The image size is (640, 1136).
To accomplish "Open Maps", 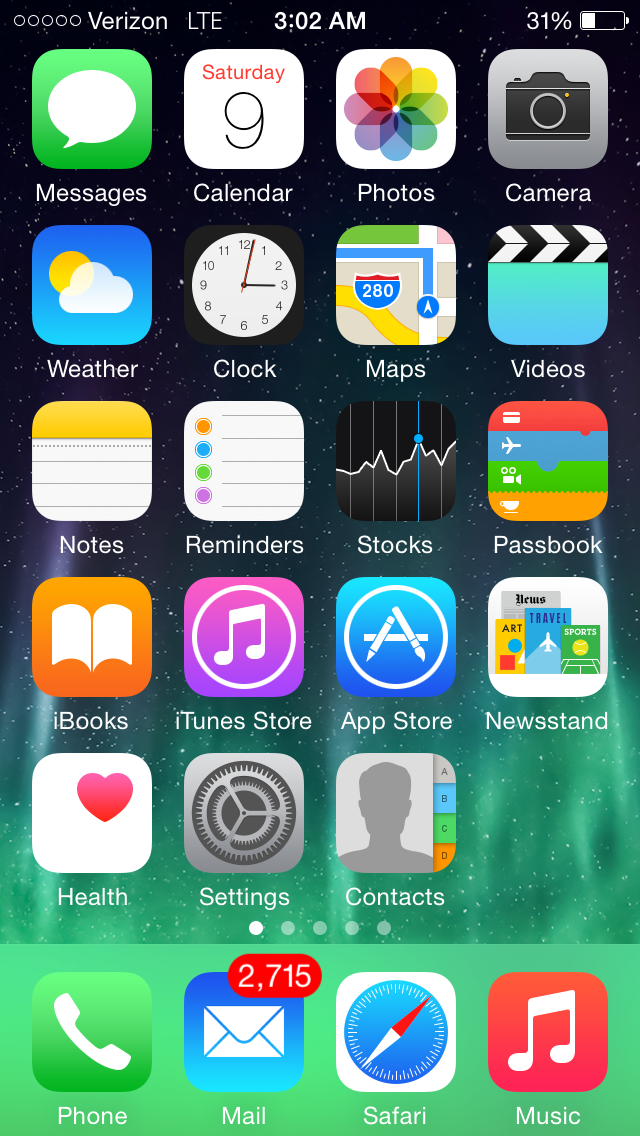I will 396,285.
